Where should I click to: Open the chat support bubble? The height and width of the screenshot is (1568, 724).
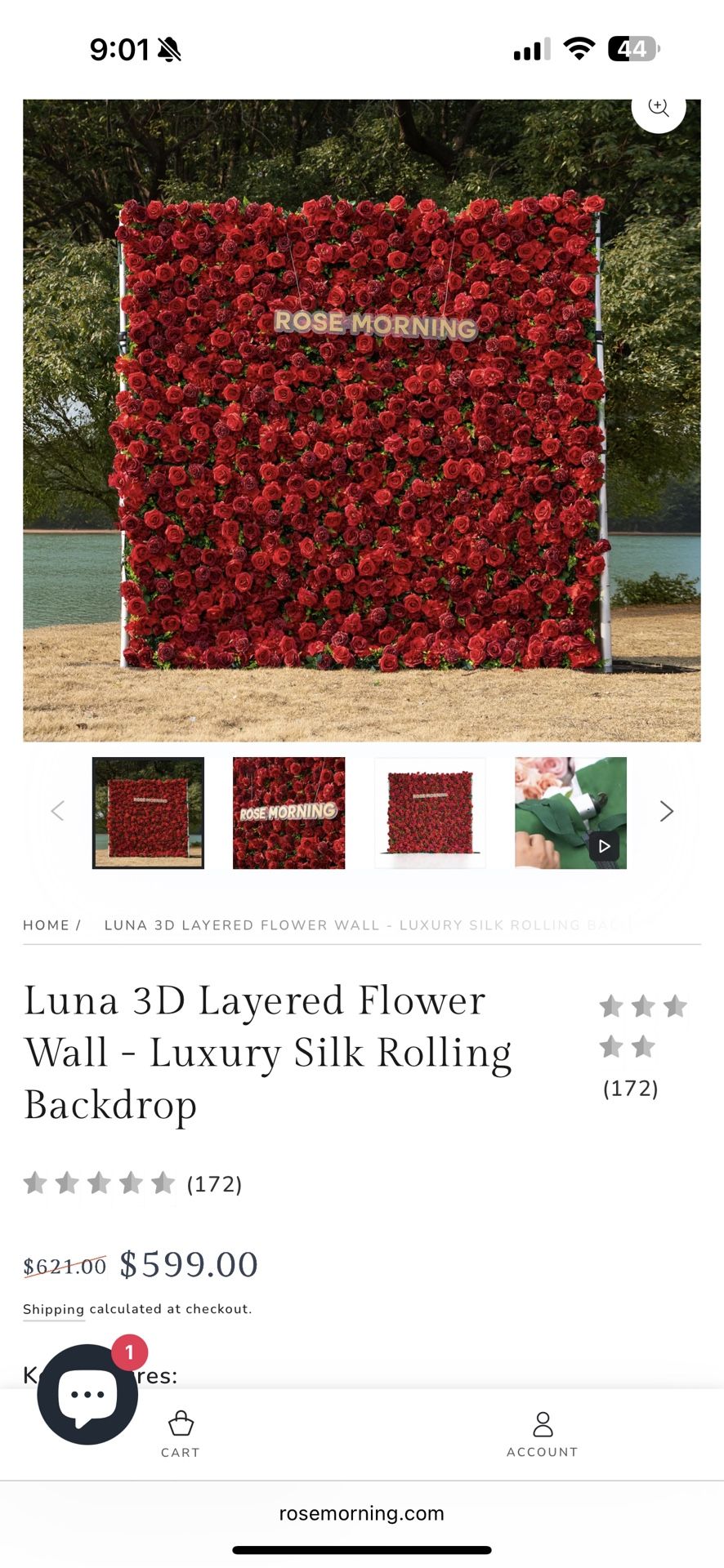(87, 1395)
